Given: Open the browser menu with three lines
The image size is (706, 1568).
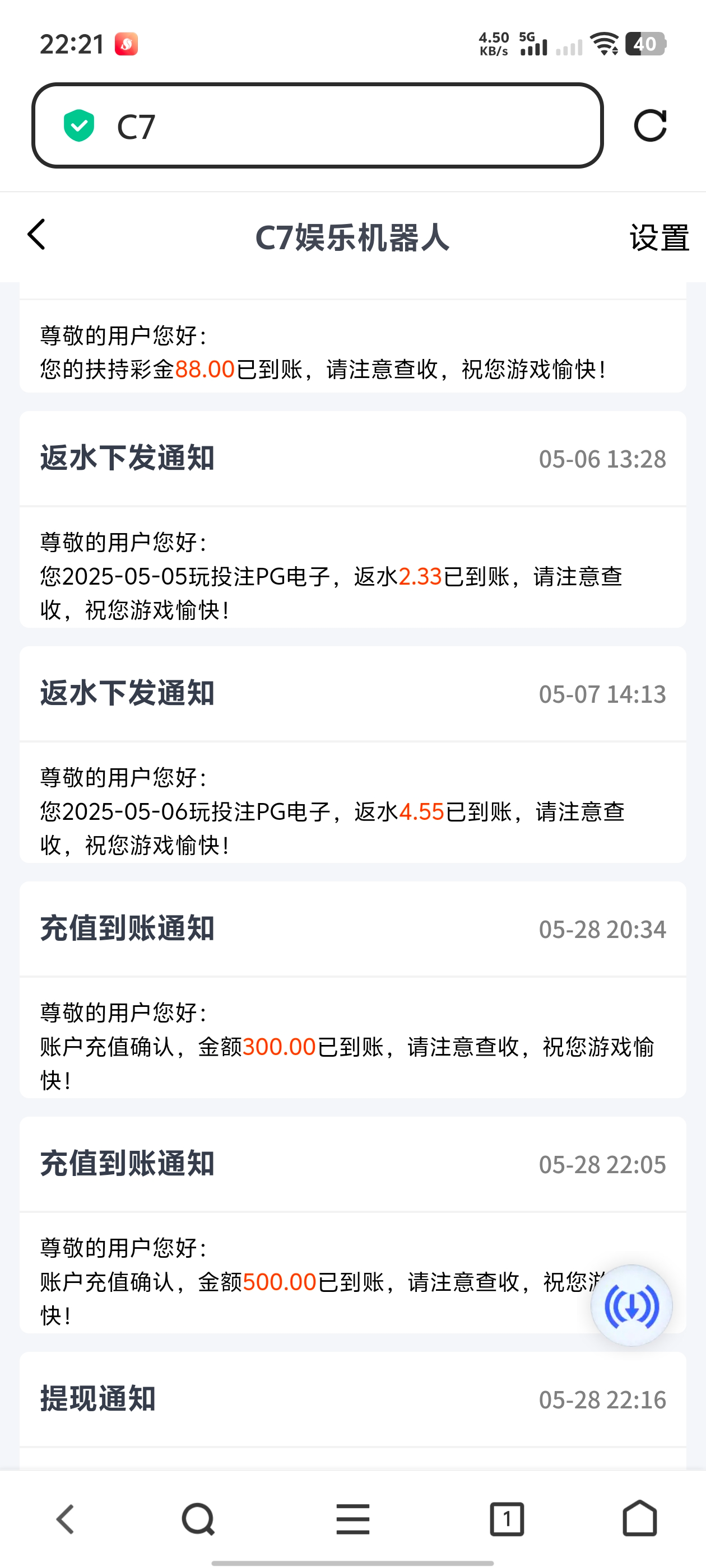Looking at the screenshot, I should 352,1519.
